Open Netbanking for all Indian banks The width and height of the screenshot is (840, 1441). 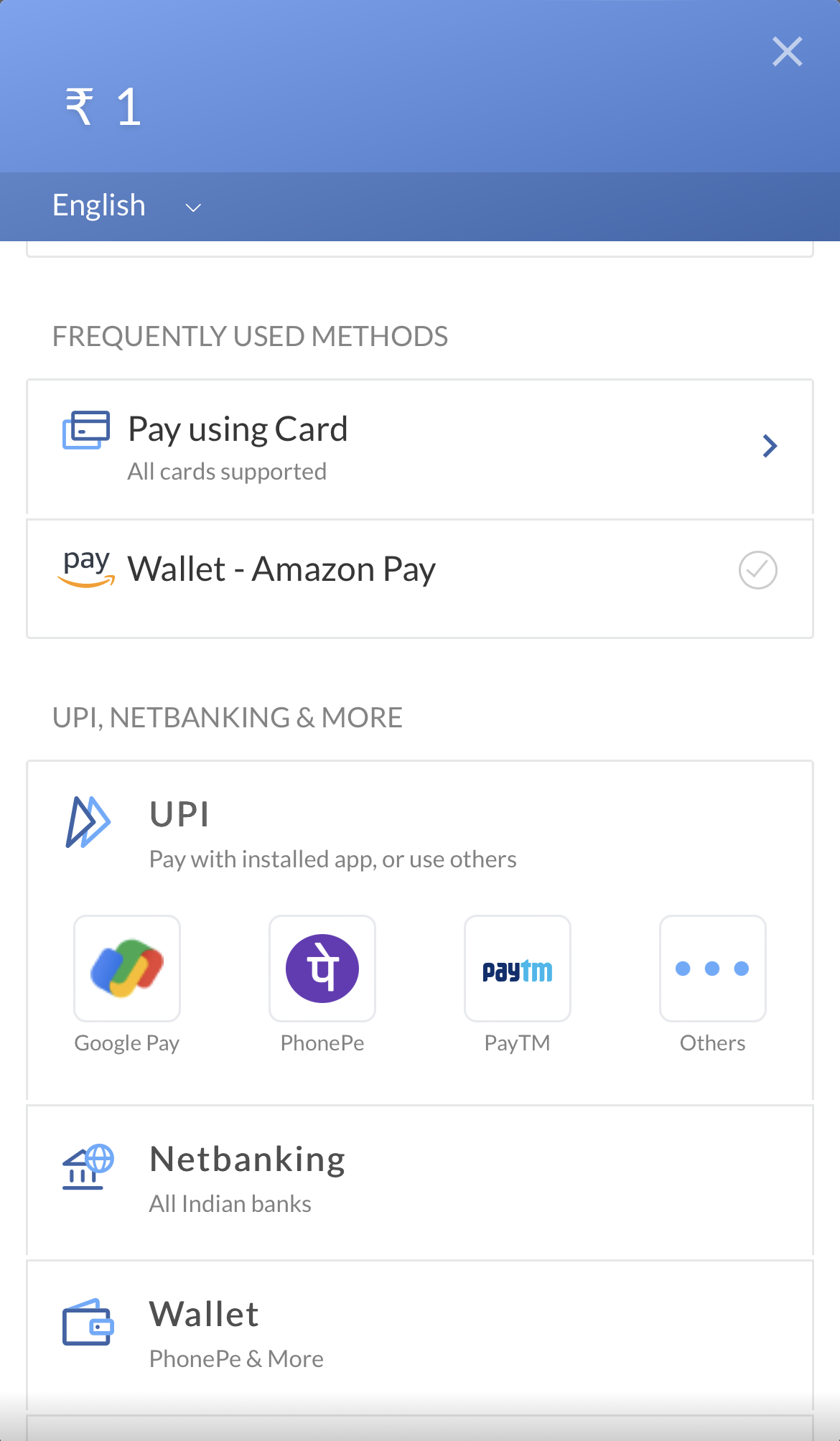tap(419, 1179)
